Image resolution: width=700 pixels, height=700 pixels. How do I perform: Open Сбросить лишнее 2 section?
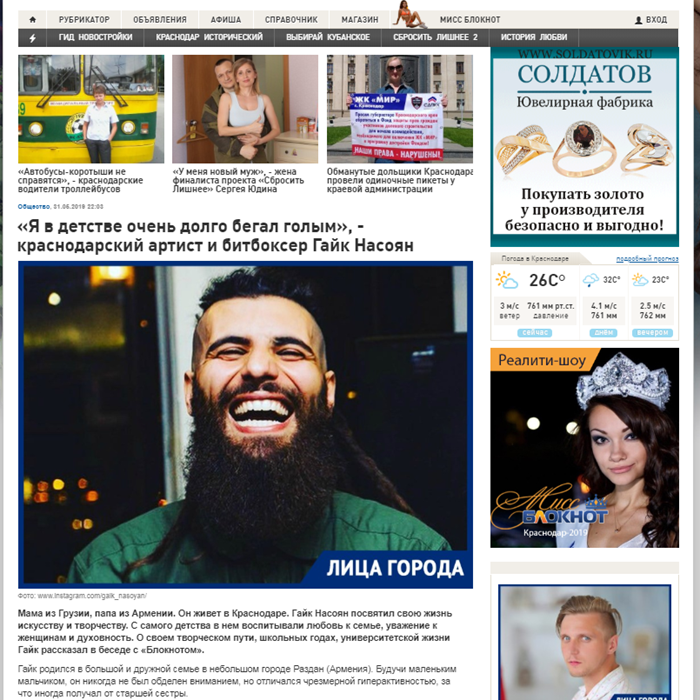coord(435,38)
